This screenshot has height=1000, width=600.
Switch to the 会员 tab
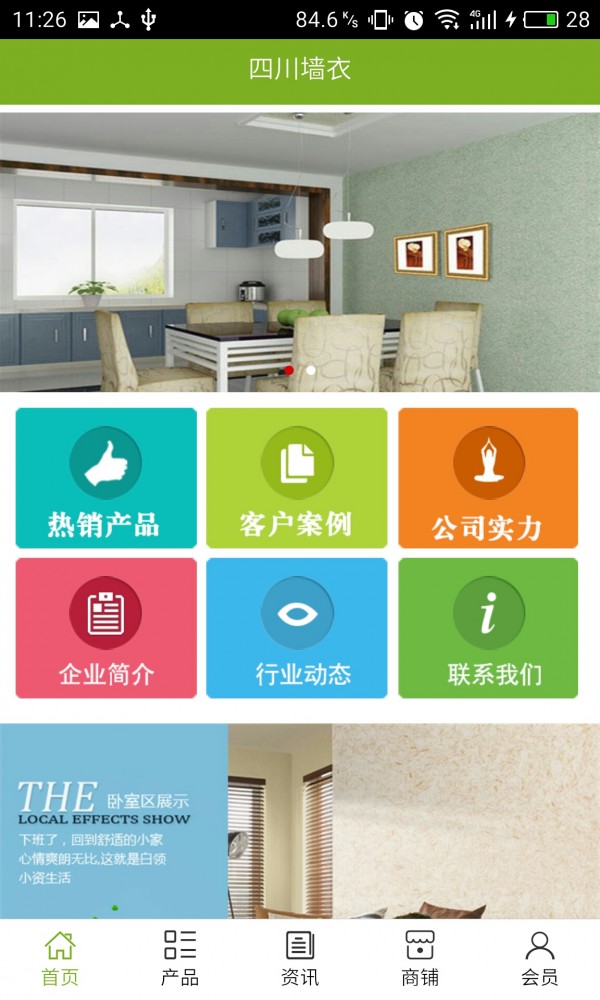[x=540, y=959]
